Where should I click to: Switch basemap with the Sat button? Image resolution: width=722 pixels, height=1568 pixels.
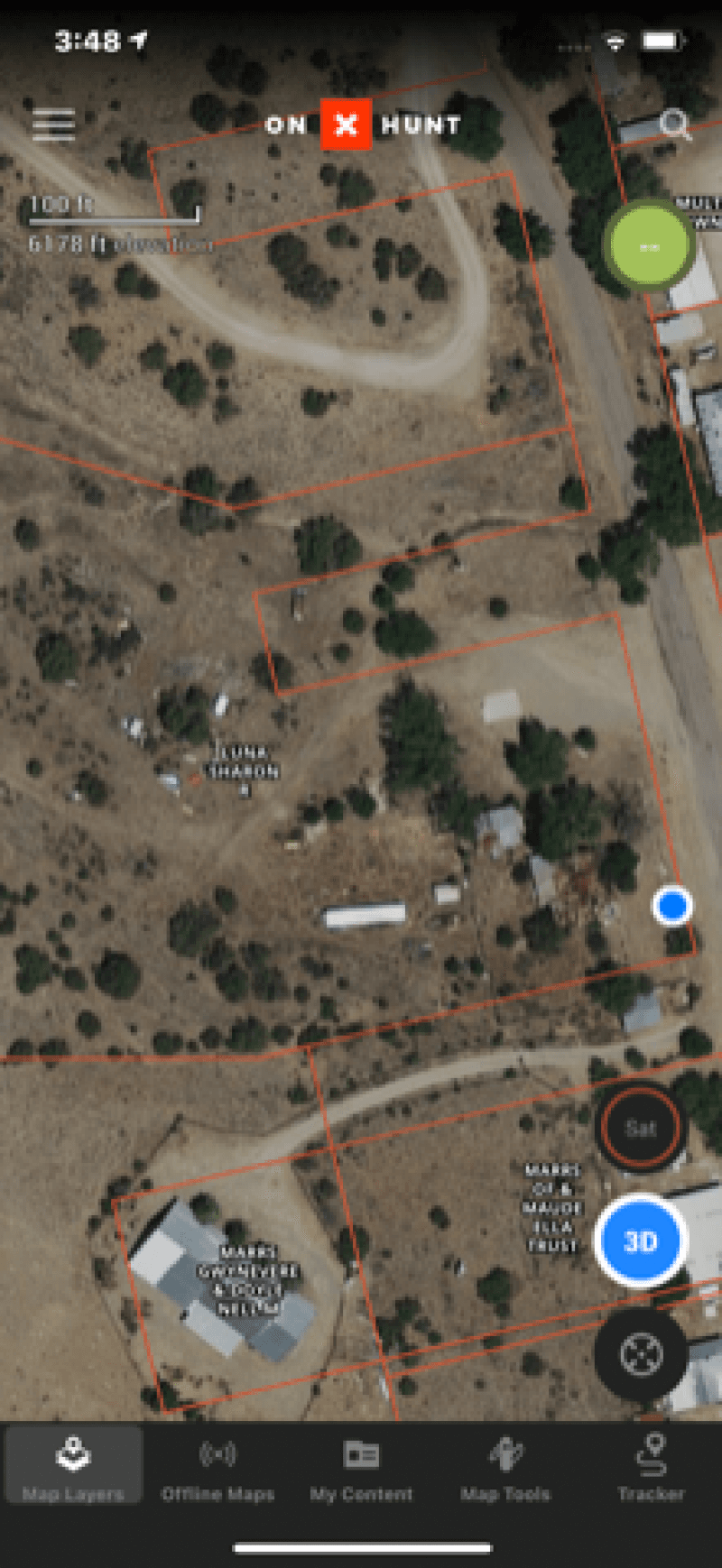pyautogui.click(x=641, y=1128)
